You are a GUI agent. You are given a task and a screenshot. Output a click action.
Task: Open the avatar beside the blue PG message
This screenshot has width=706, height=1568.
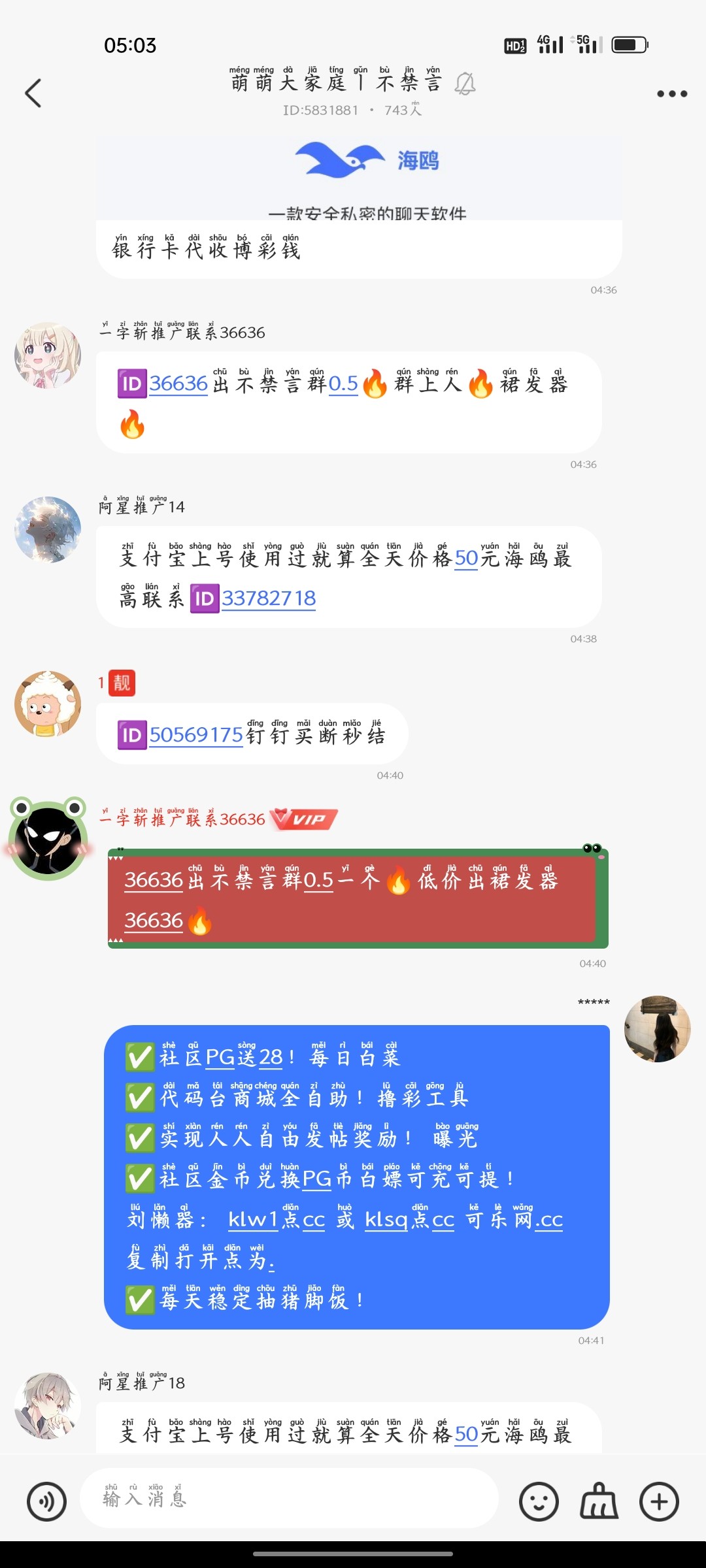pos(658,1028)
